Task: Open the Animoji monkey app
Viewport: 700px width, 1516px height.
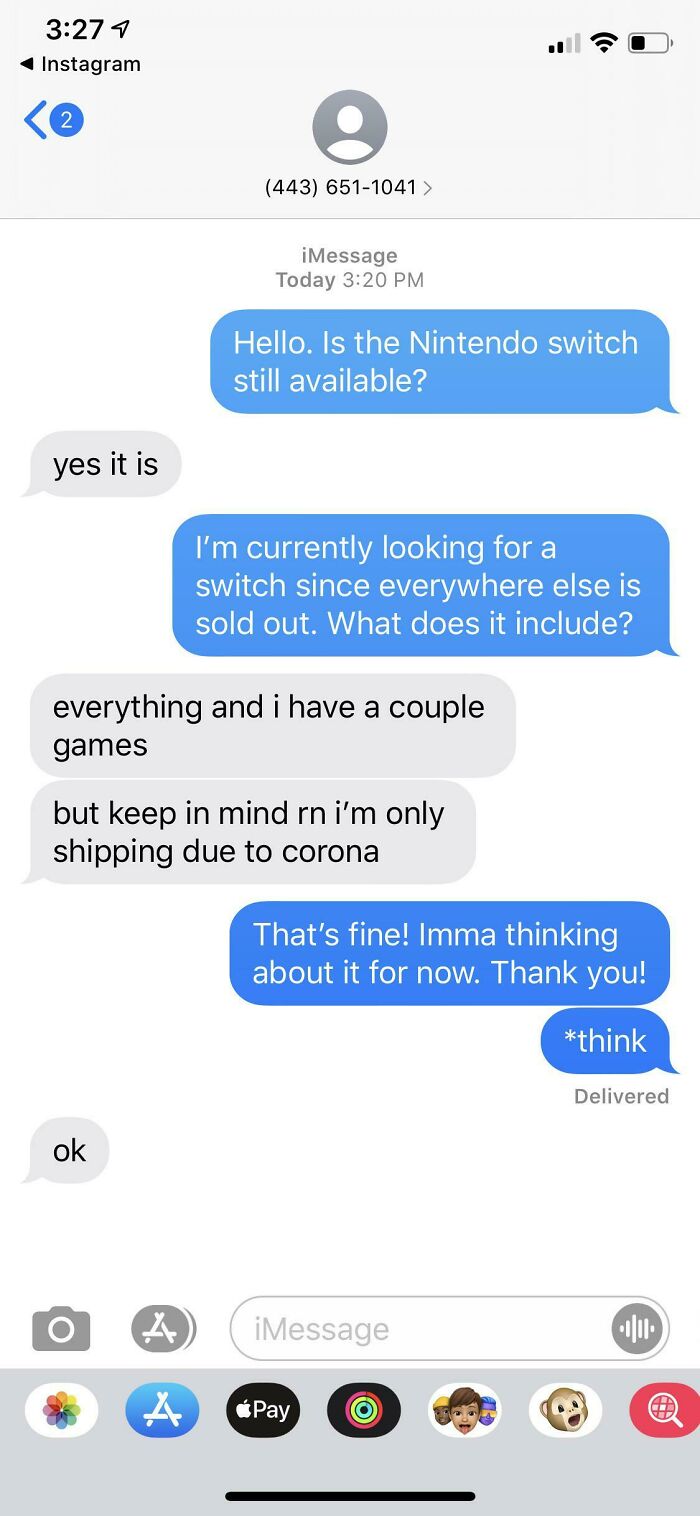Action: [565, 1410]
